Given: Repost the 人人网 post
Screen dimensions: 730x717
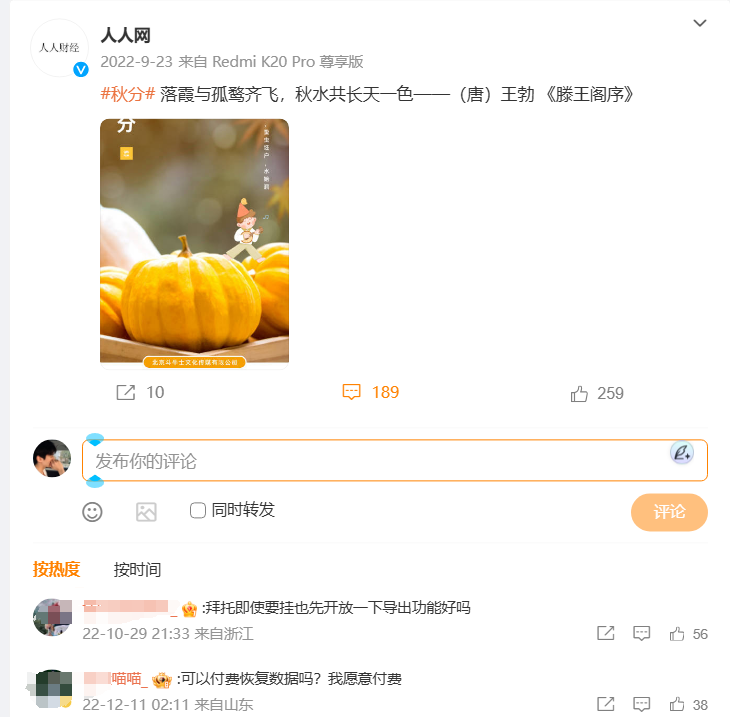Looking at the screenshot, I should click(x=140, y=393).
